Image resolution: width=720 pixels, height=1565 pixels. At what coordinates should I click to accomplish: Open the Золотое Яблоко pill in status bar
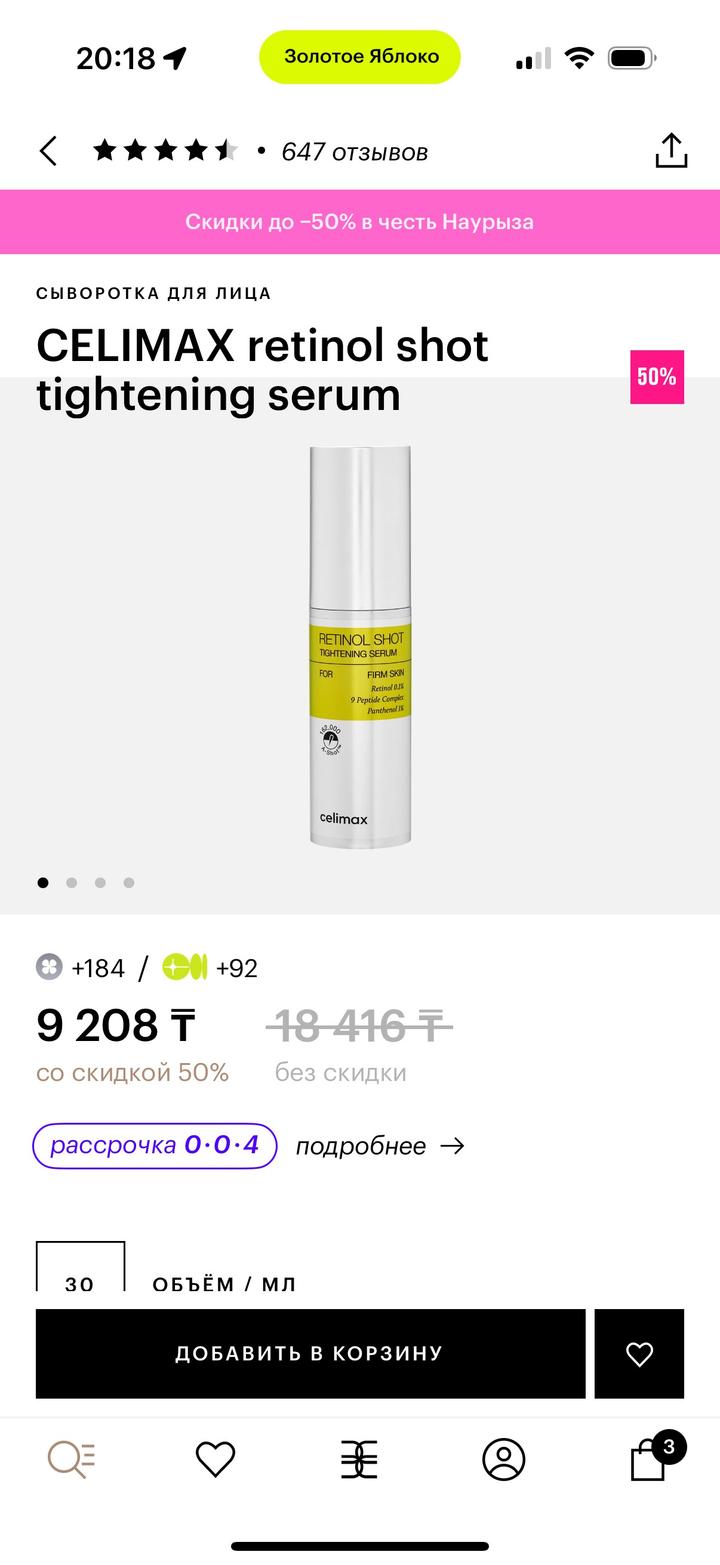coord(359,57)
